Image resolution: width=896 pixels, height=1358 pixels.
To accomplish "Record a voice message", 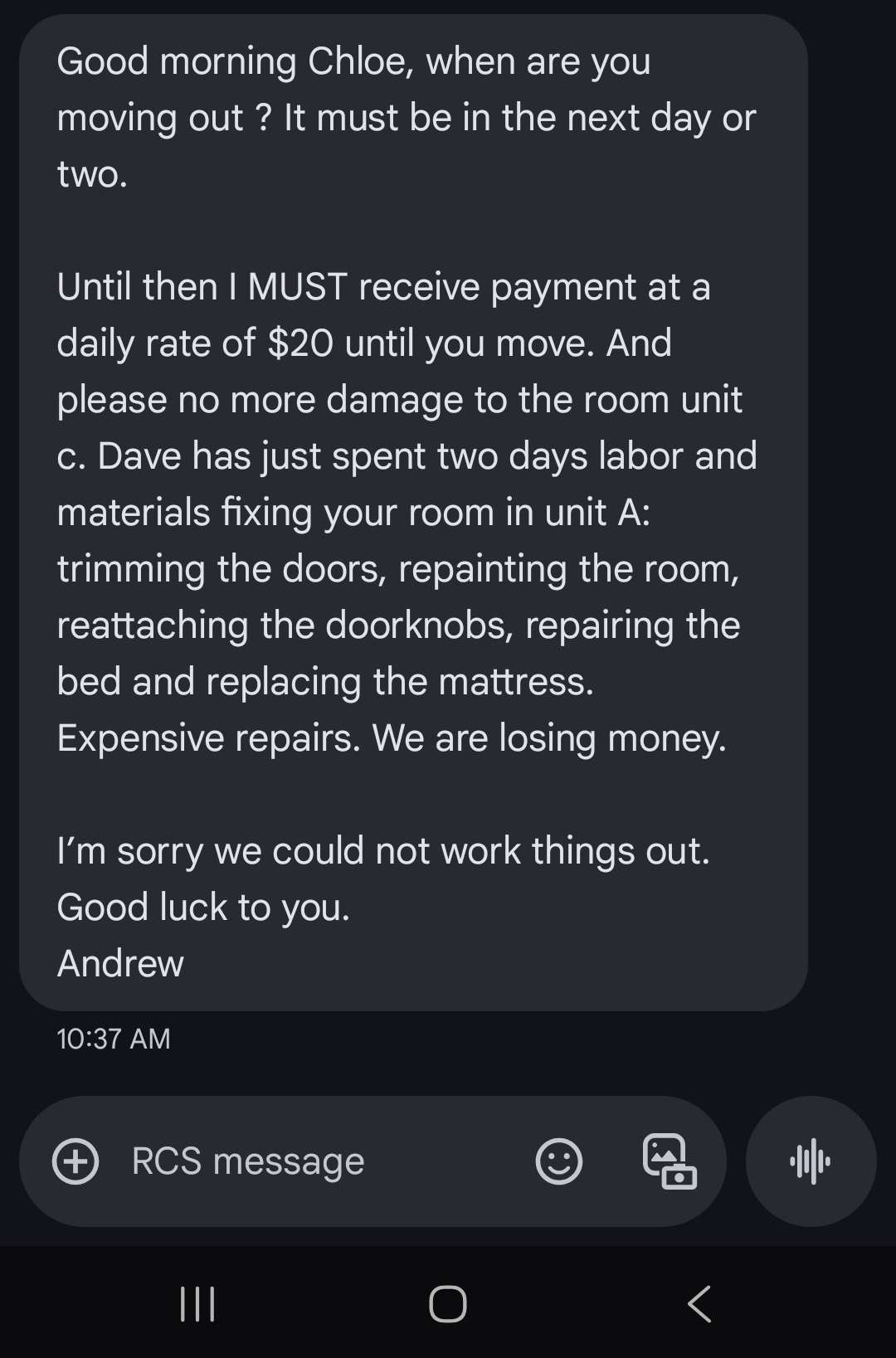I will pyautogui.click(x=811, y=1161).
